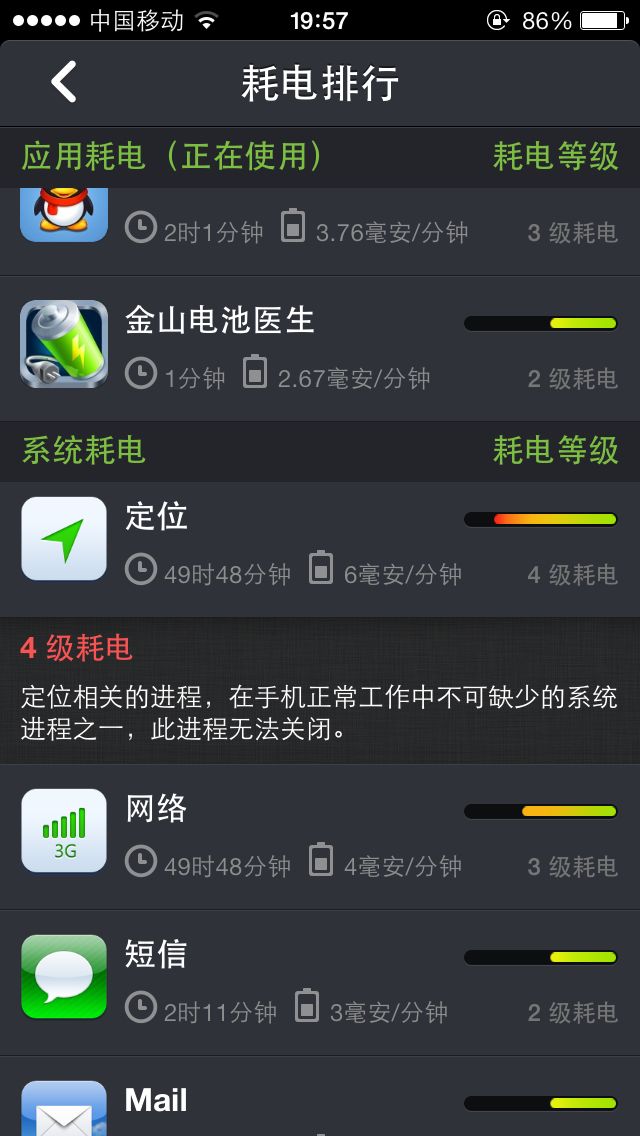Go back using the top-left arrow
640x1136 pixels.
64,82
